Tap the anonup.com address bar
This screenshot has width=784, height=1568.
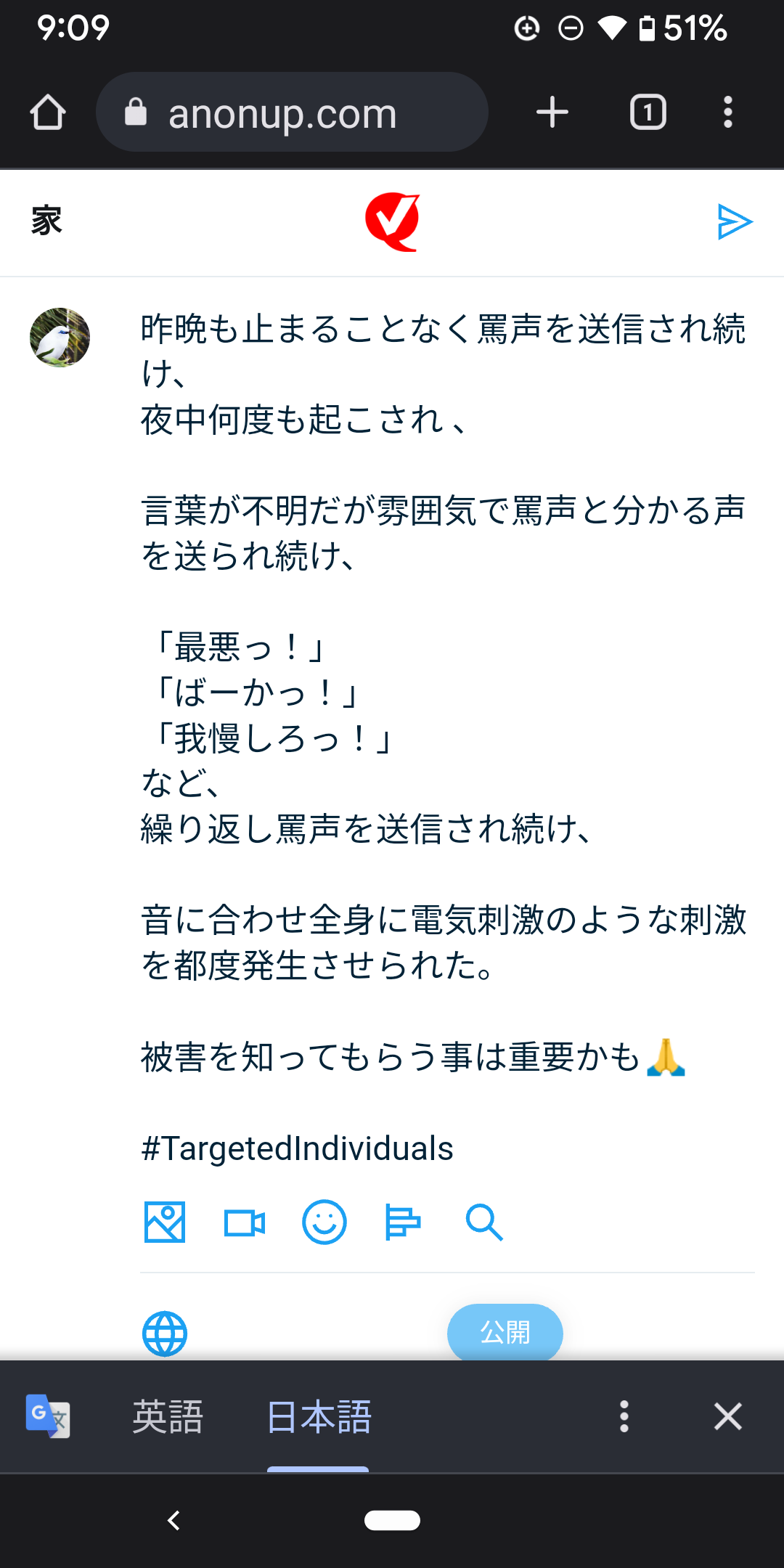coord(292,113)
